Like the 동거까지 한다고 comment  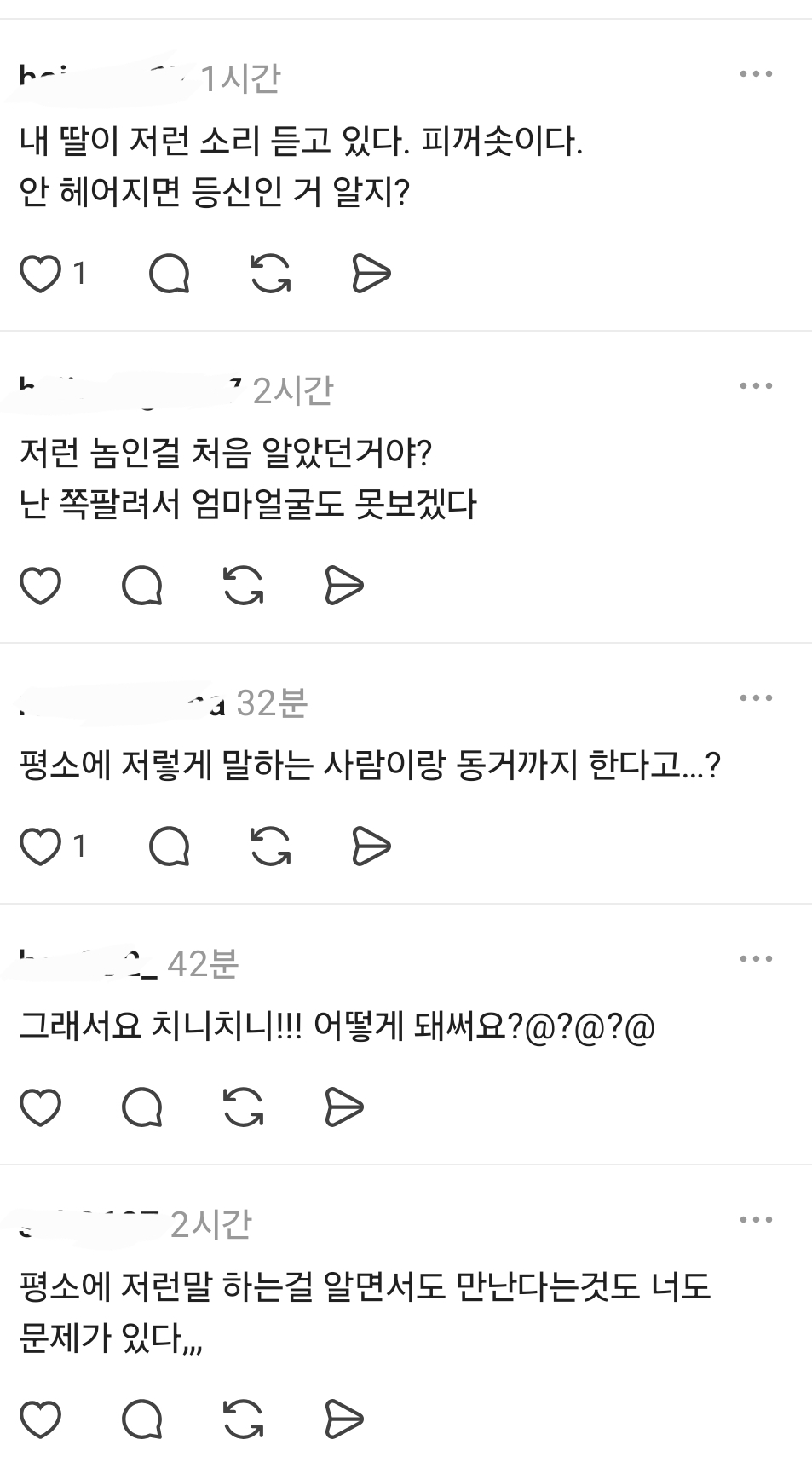[40, 847]
